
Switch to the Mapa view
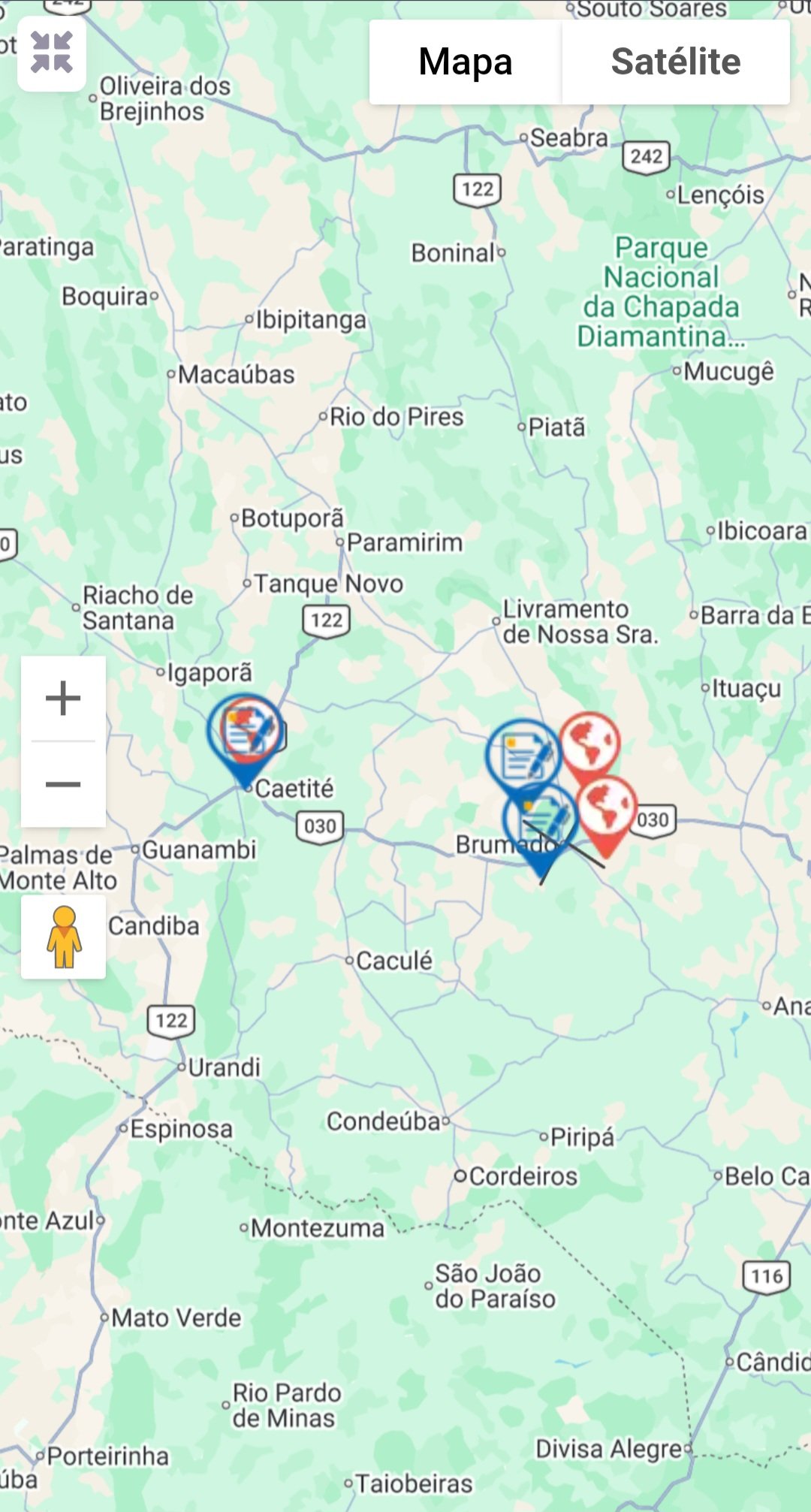[465, 62]
